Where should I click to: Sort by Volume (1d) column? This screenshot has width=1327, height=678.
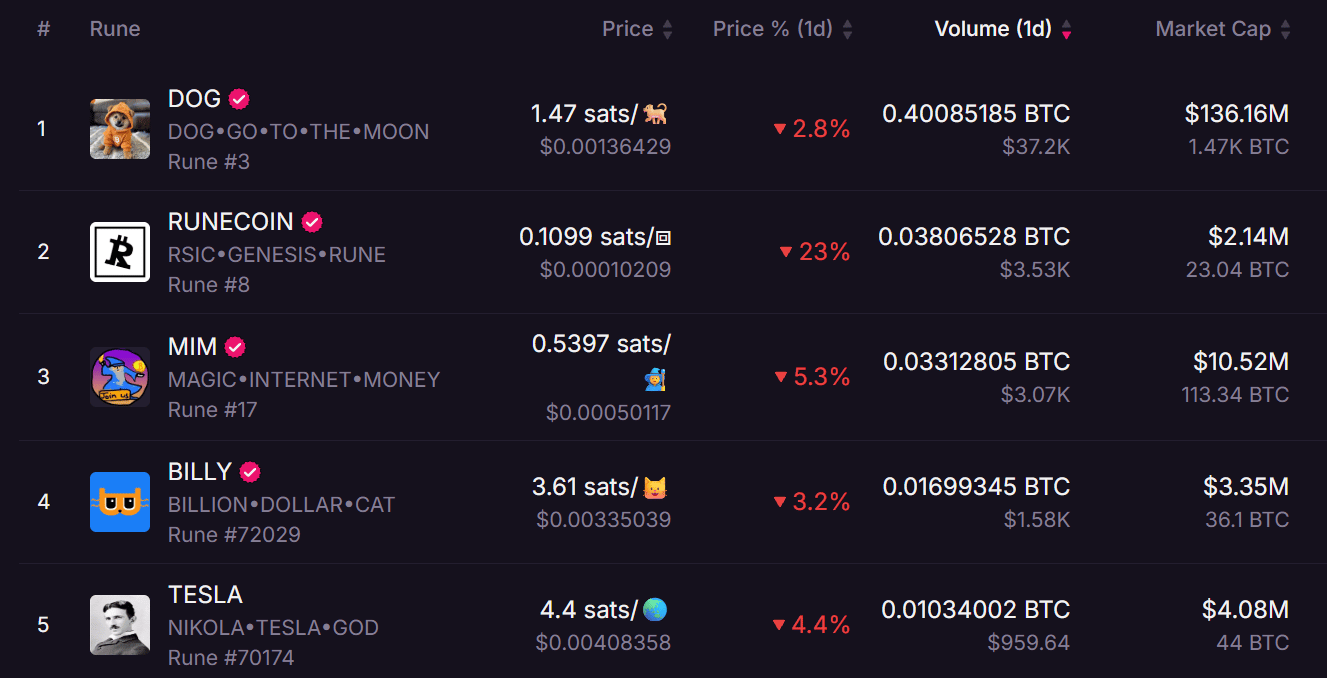[x=1002, y=29]
